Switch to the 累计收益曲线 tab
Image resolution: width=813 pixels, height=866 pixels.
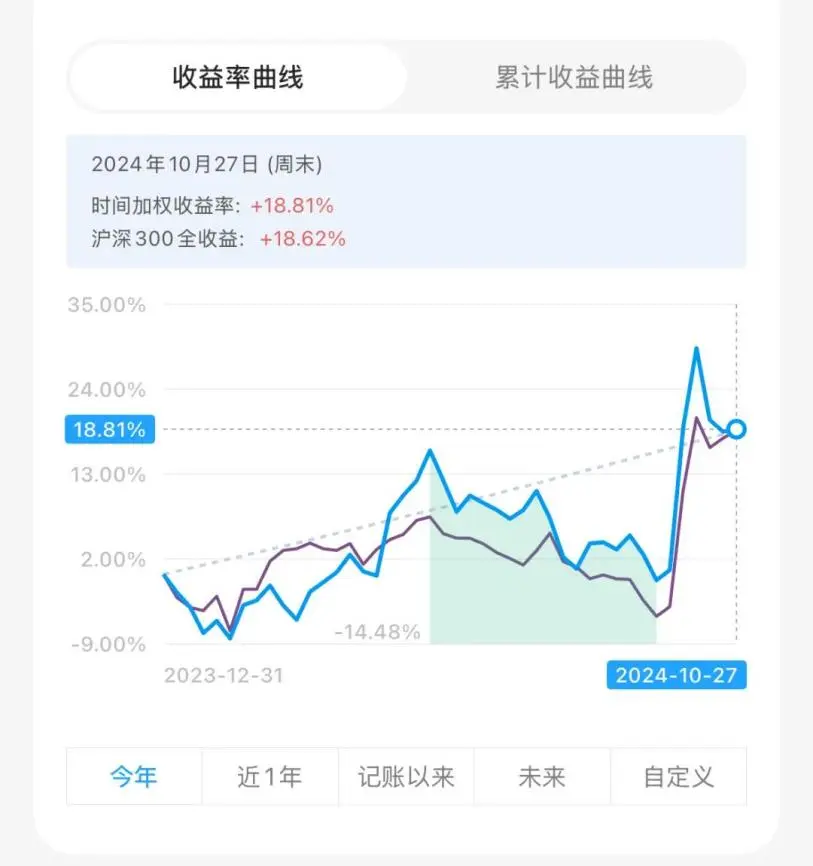click(x=574, y=77)
